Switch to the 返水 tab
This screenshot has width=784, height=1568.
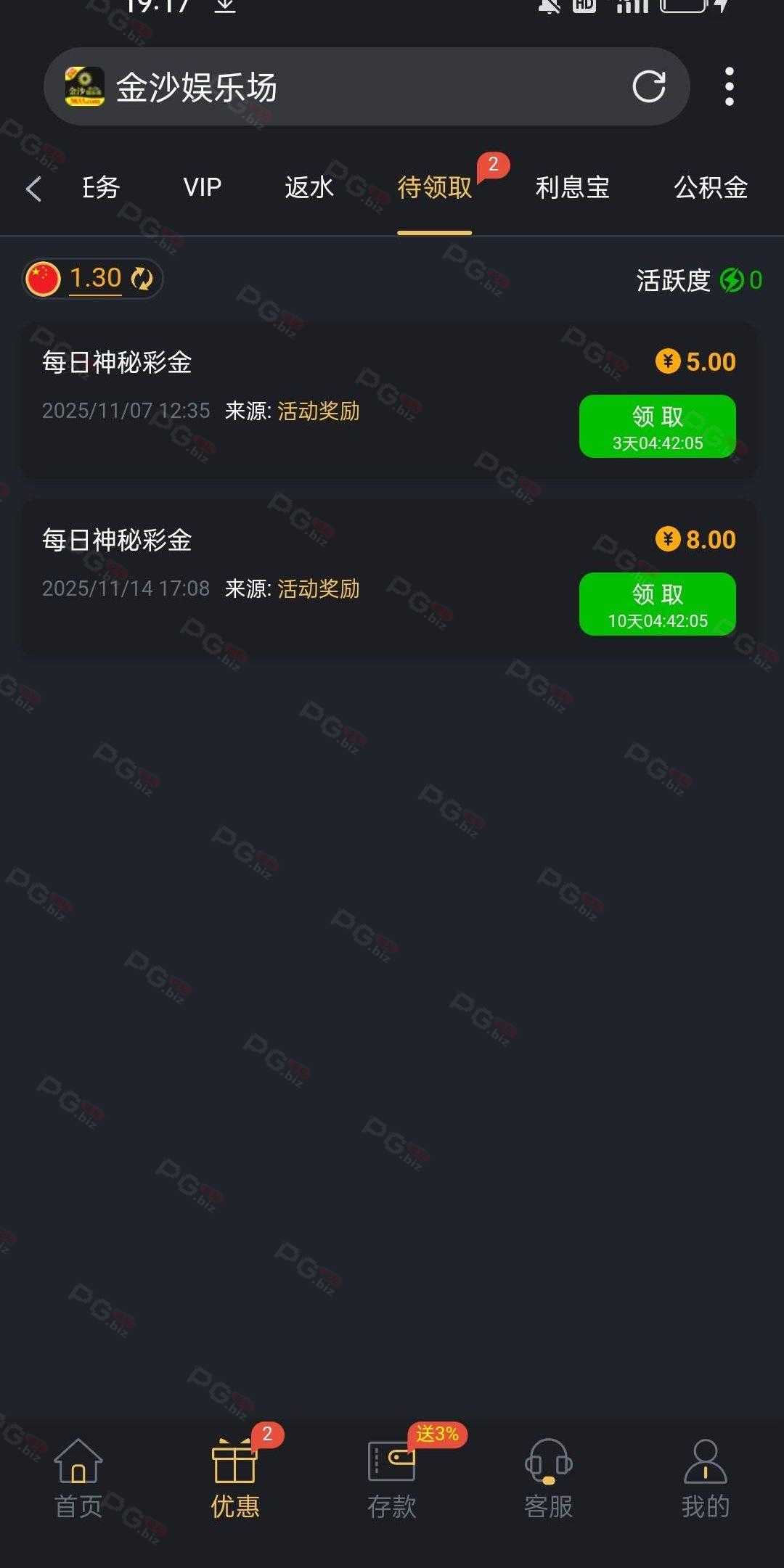[x=309, y=188]
